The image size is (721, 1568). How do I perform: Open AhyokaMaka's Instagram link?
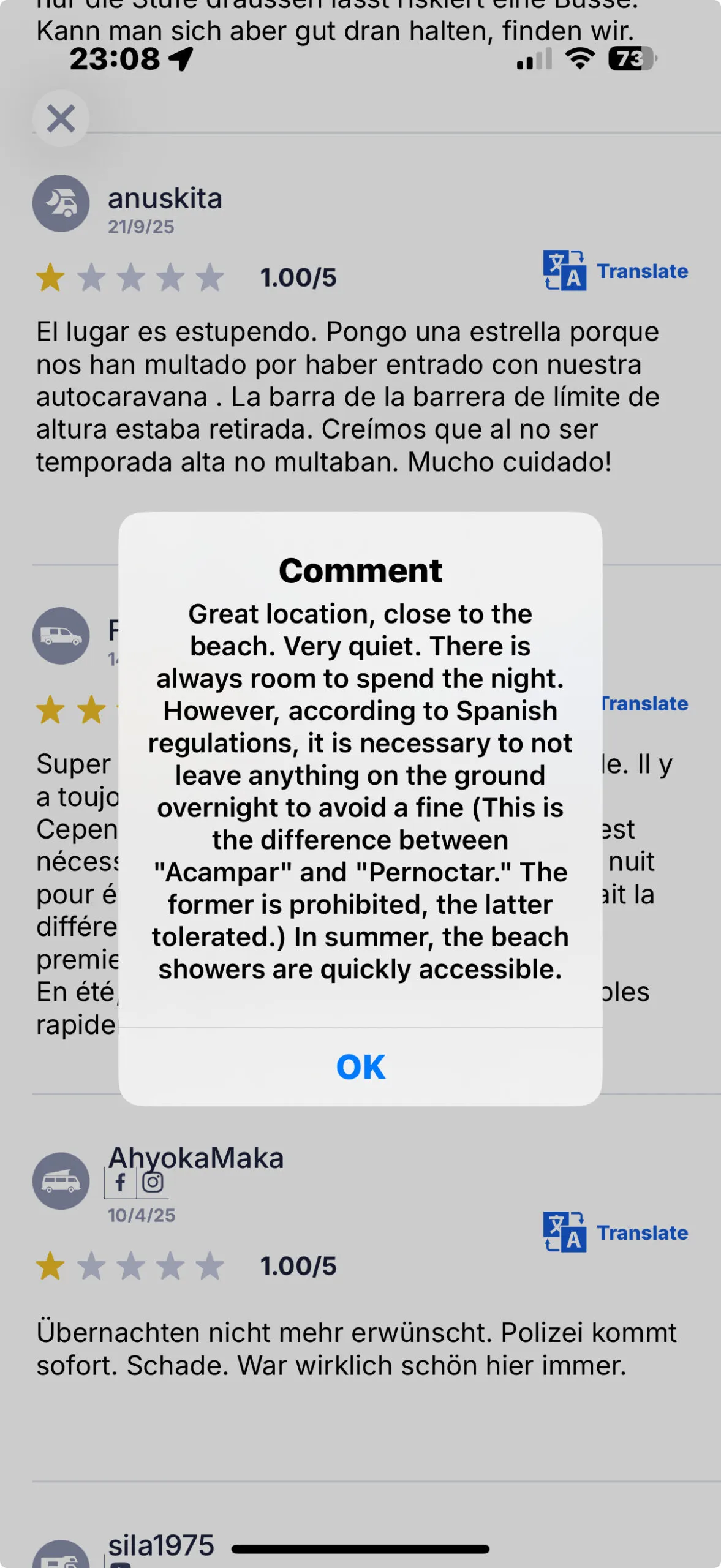pos(153,1182)
